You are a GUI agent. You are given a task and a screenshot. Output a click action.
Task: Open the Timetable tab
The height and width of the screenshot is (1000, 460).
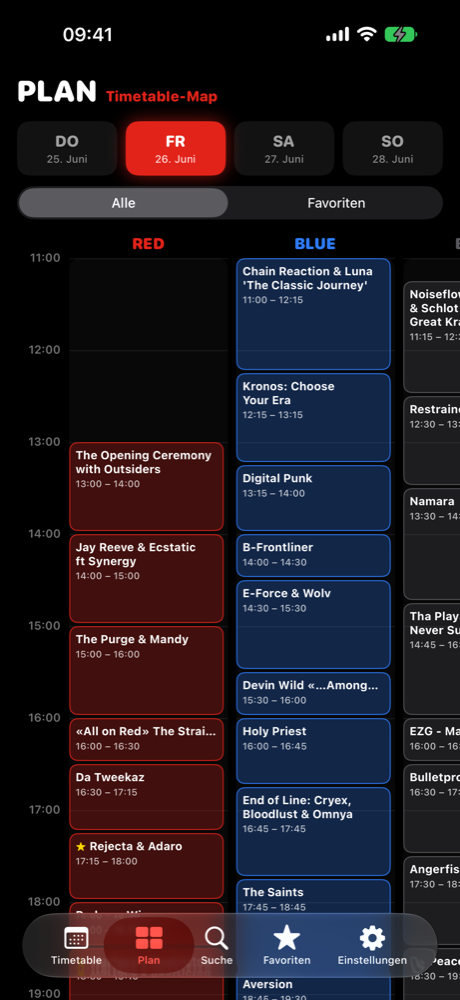click(x=76, y=946)
